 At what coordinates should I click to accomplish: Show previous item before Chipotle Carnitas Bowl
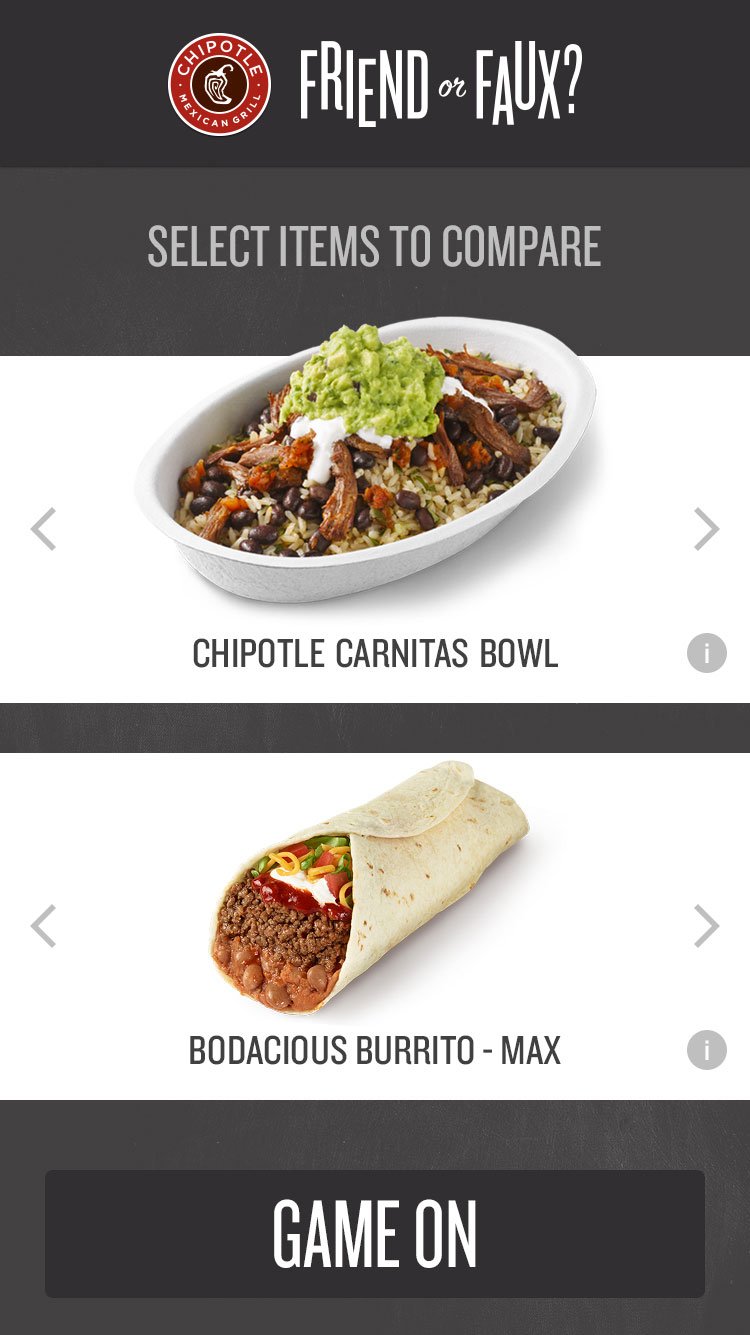point(43,529)
